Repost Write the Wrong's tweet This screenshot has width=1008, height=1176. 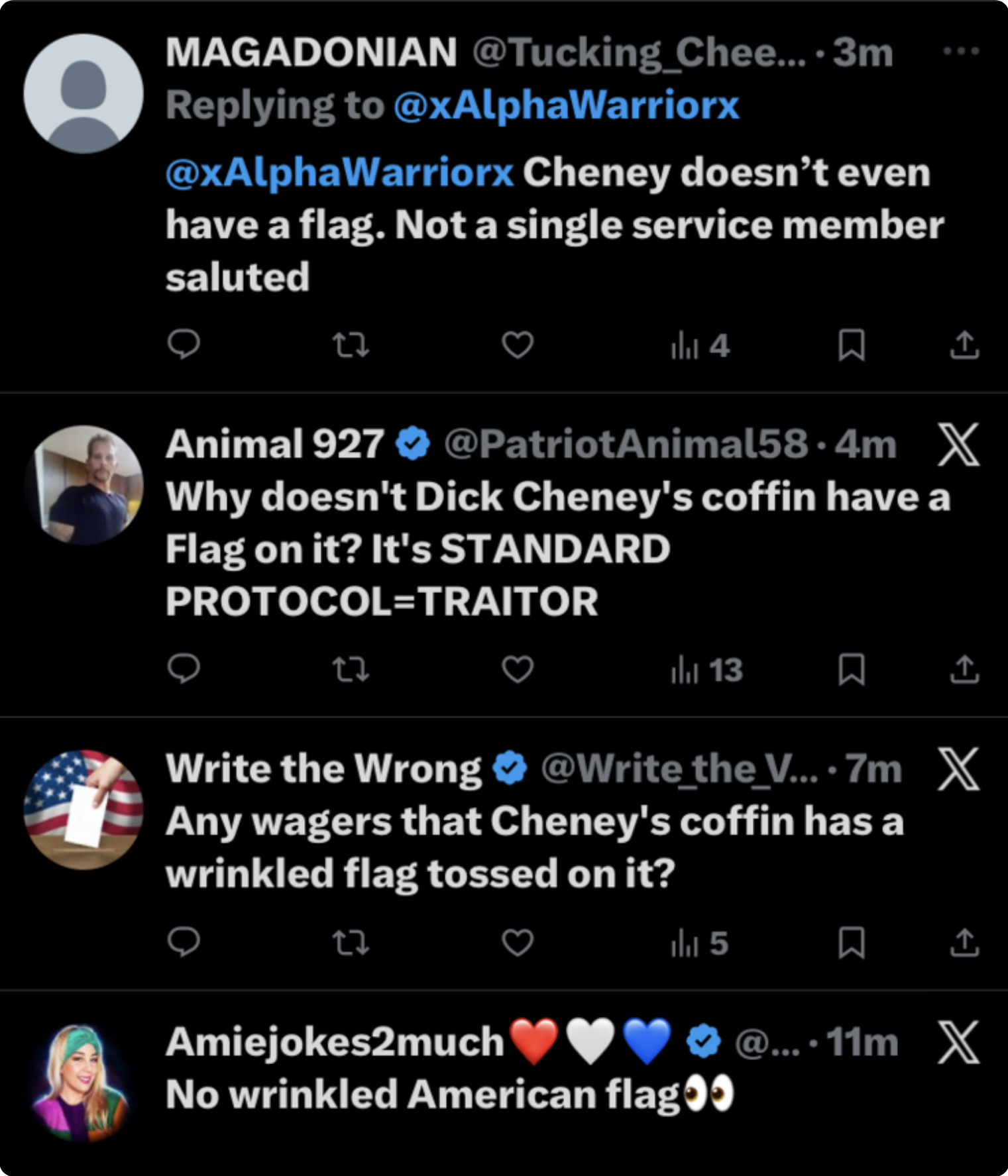(351, 942)
